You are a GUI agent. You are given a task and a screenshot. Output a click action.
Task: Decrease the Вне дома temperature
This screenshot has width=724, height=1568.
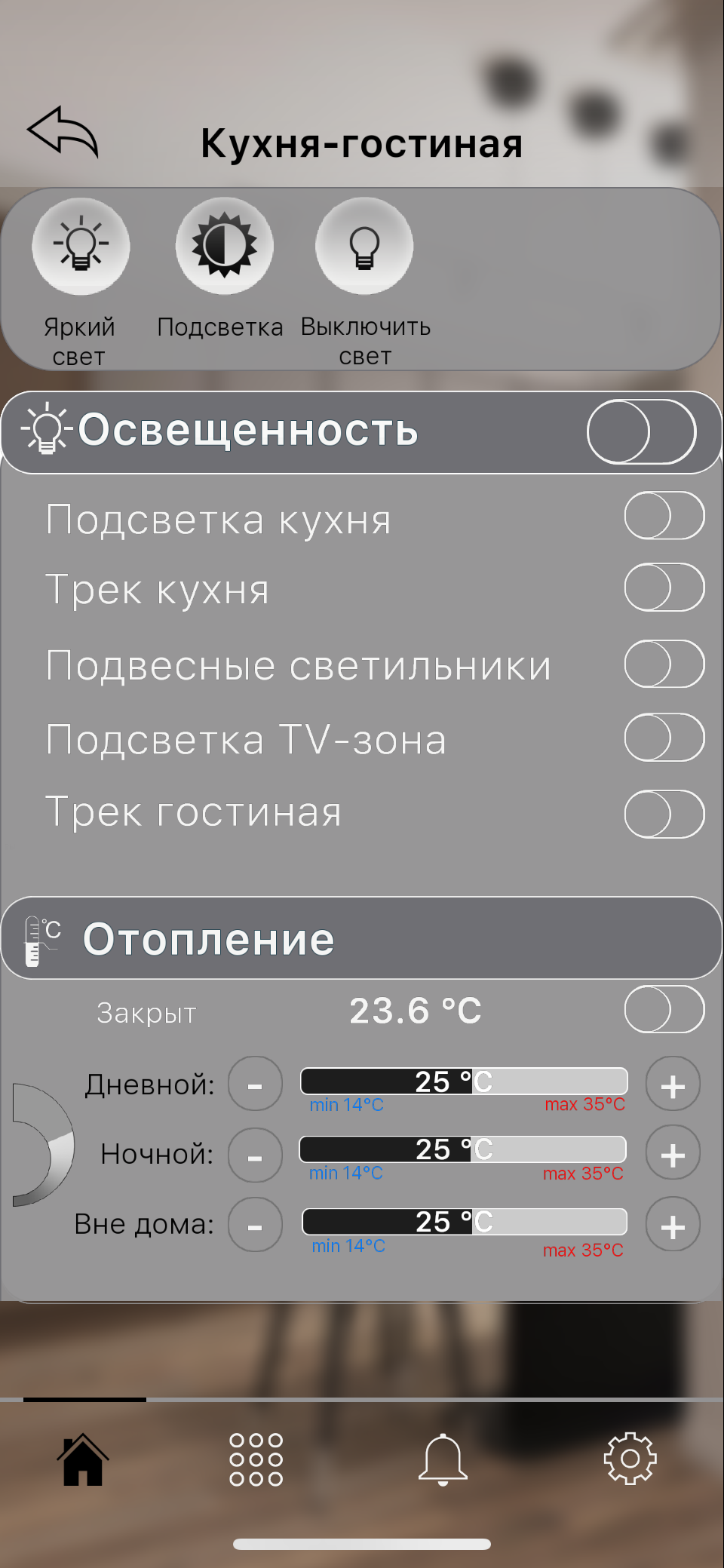pos(255,1225)
